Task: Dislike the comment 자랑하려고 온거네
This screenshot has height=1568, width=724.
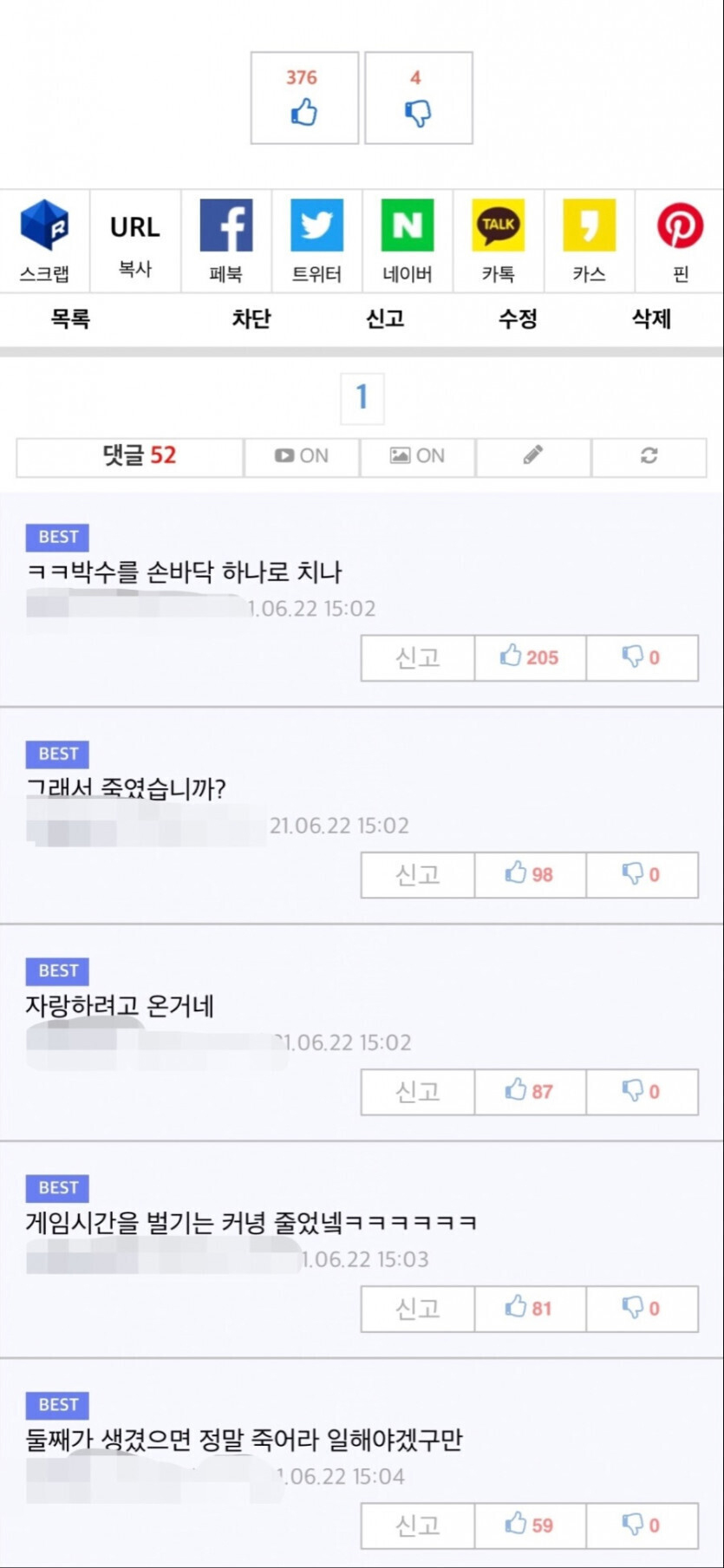Action: (x=642, y=1091)
